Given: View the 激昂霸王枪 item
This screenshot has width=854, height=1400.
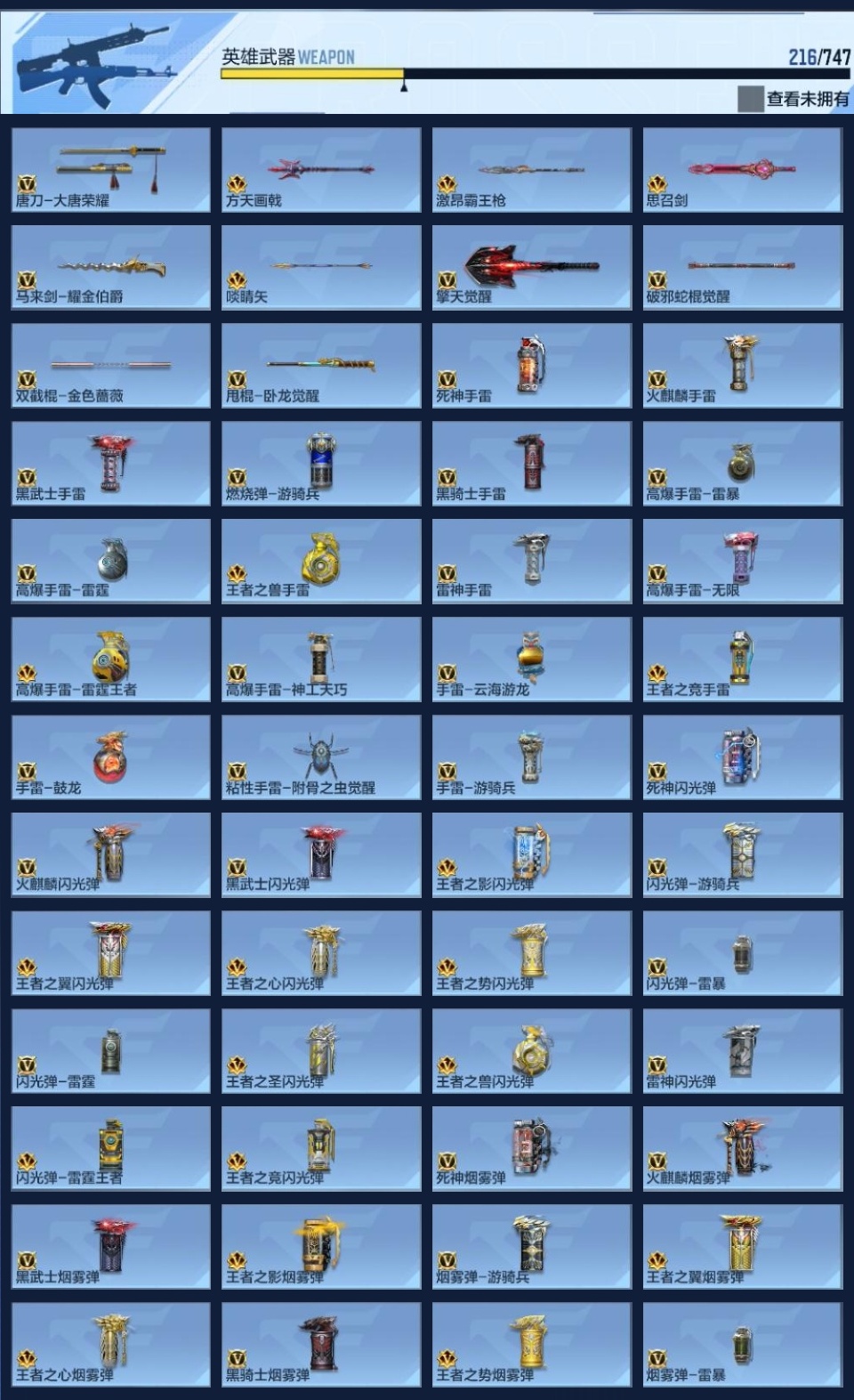Looking at the screenshot, I should click(532, 169).
